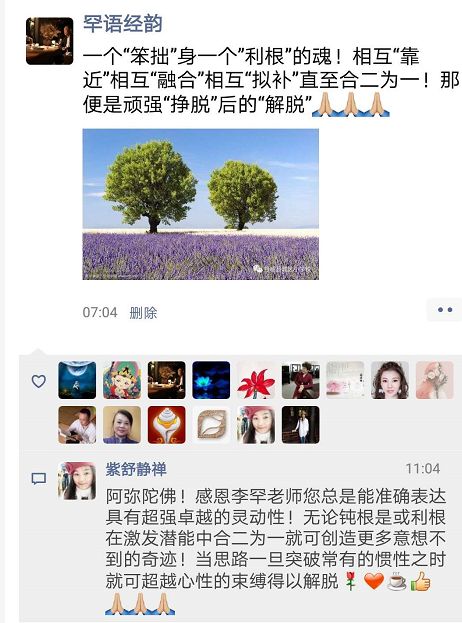The height and width of the screenshot is (623, 462).
Task: Open the conch shell liker's avatar
Action: 166,425
